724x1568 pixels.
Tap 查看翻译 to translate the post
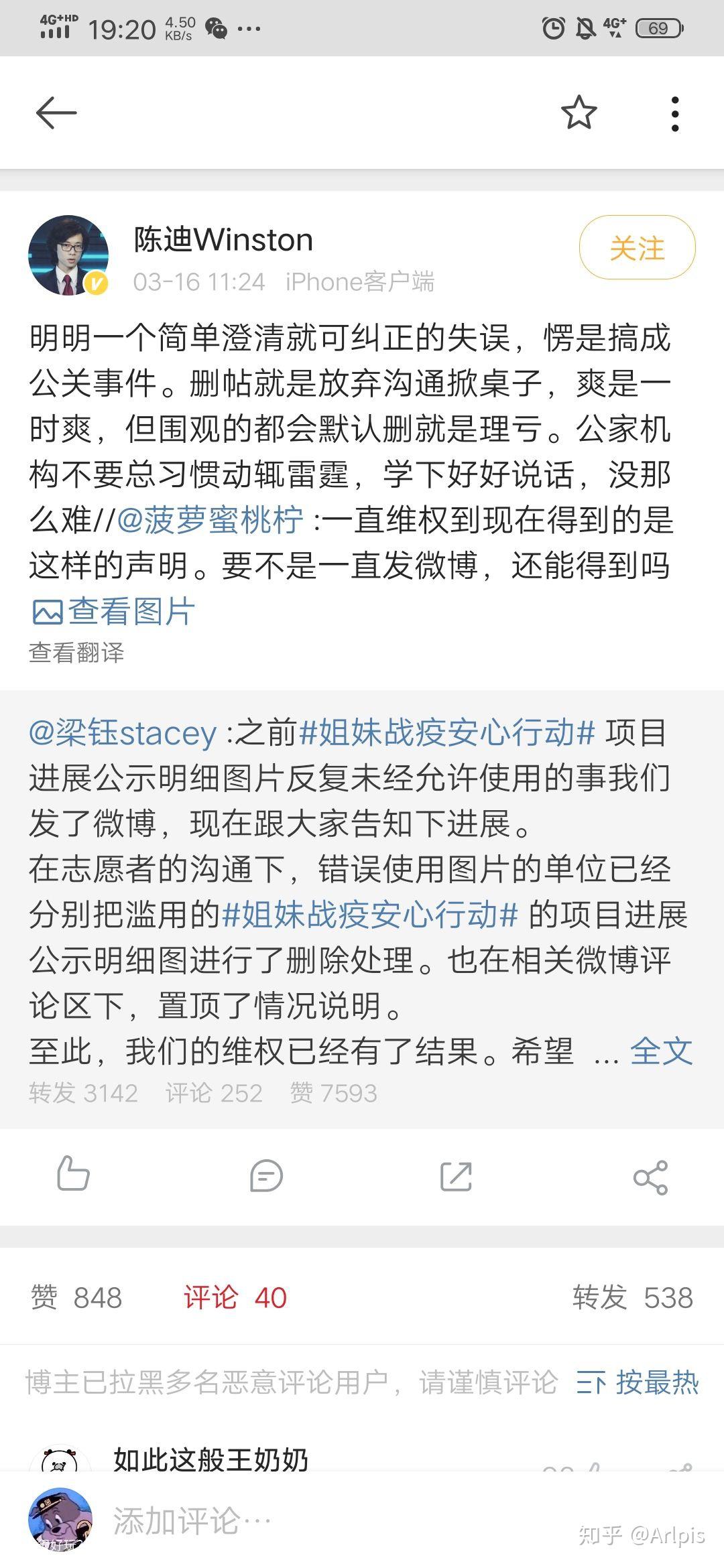pyautogui.click(x=76, y=652)
